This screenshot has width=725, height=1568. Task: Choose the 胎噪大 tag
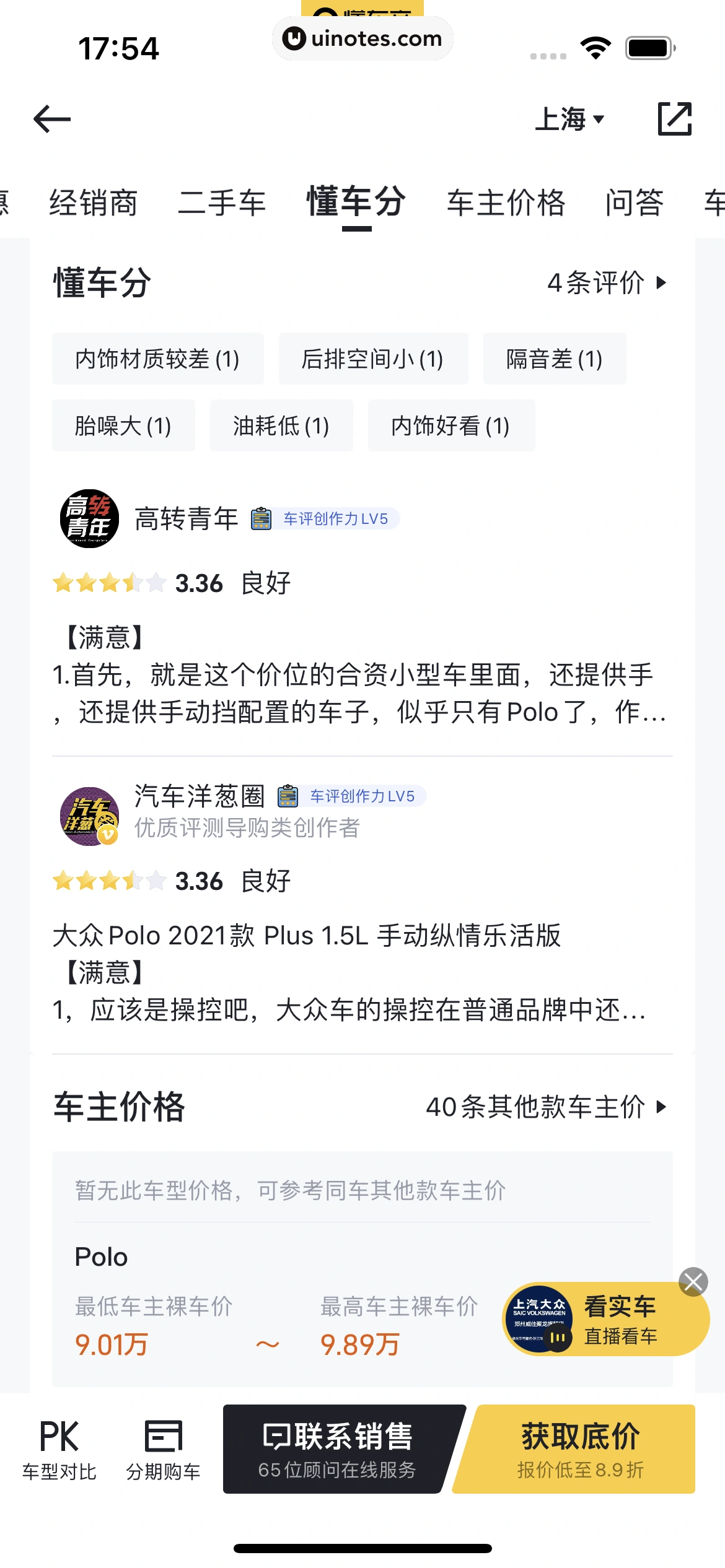click(x=123, y=426)
